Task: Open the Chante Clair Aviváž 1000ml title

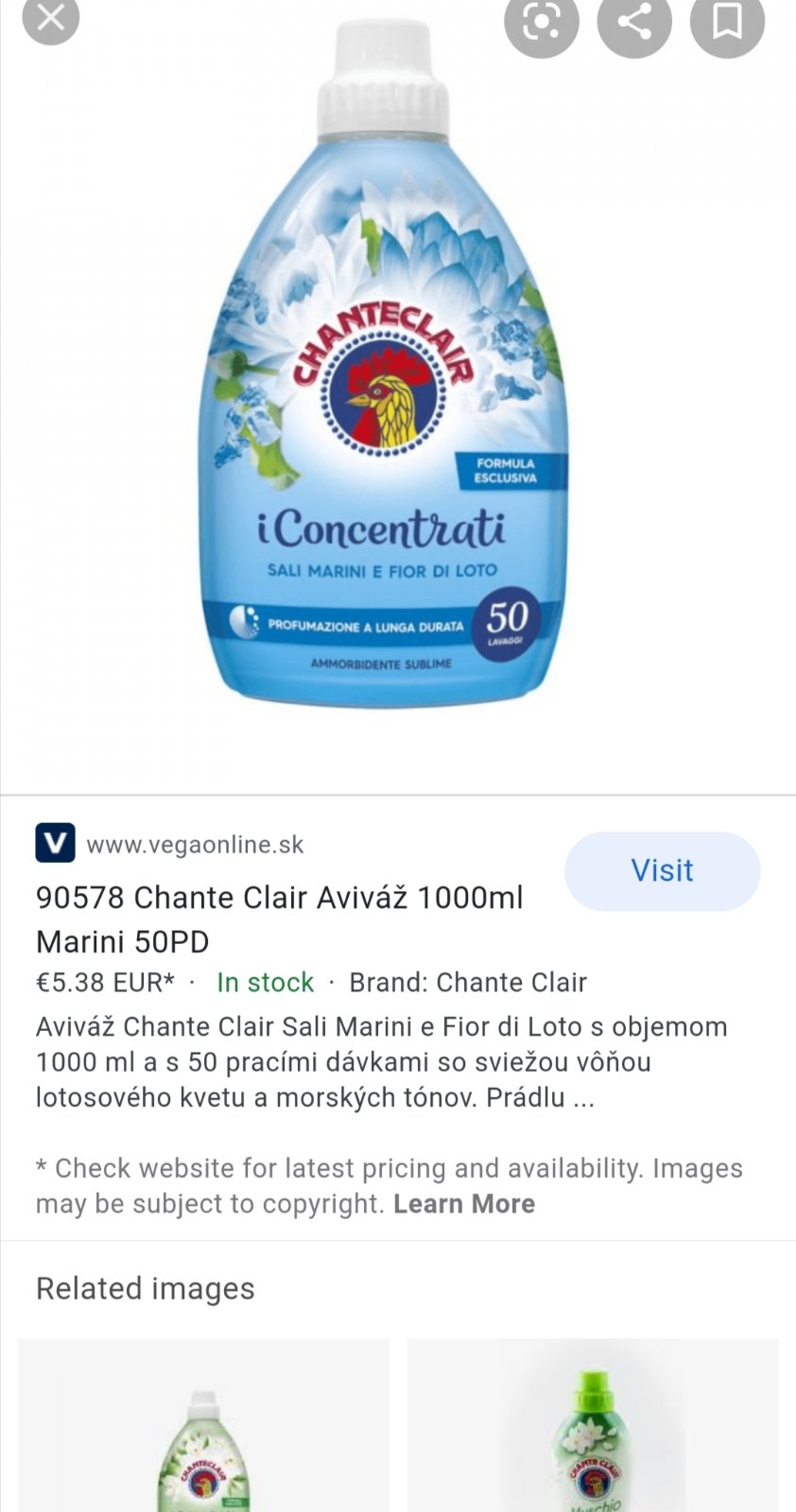Action: click(279, 919)
